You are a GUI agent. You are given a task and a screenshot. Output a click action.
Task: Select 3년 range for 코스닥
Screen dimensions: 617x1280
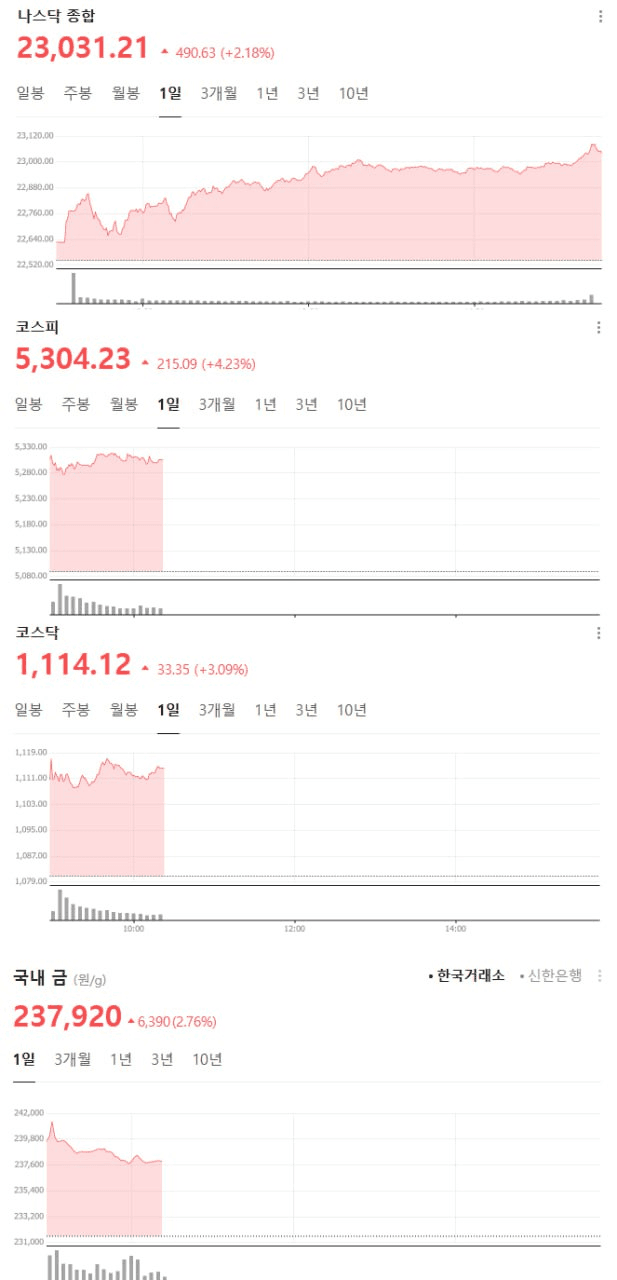[306, 711]
